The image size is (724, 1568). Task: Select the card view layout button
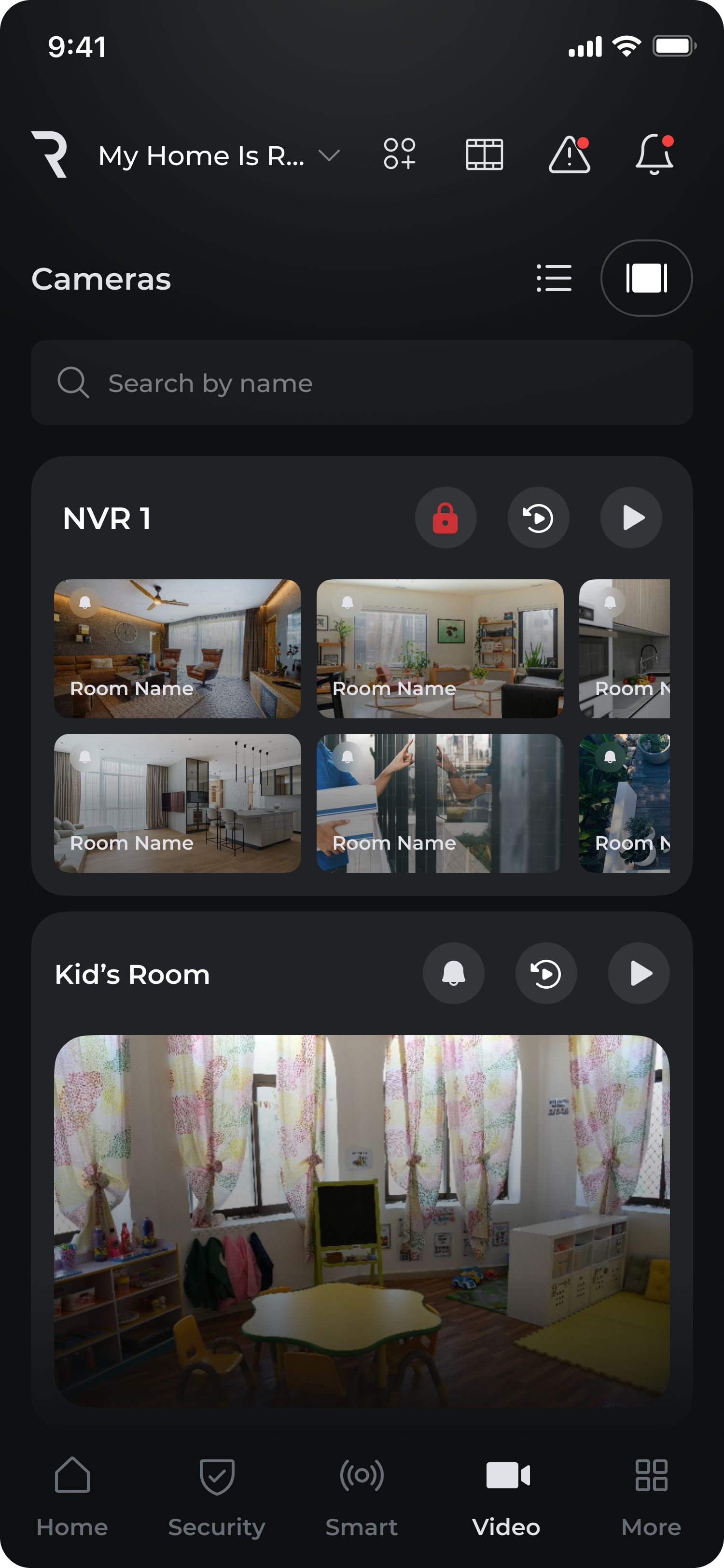[646, 278]
